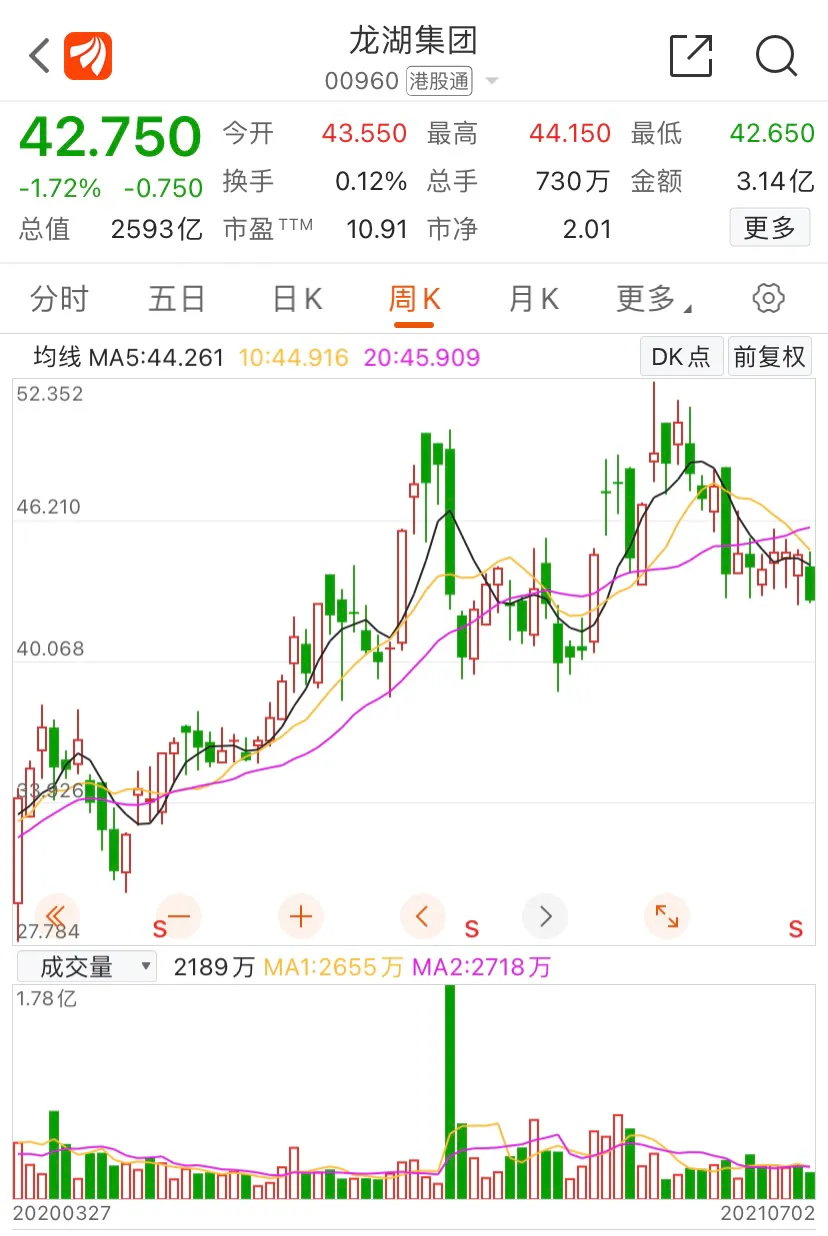Zoom in the K-line chart

pos(301,915)
